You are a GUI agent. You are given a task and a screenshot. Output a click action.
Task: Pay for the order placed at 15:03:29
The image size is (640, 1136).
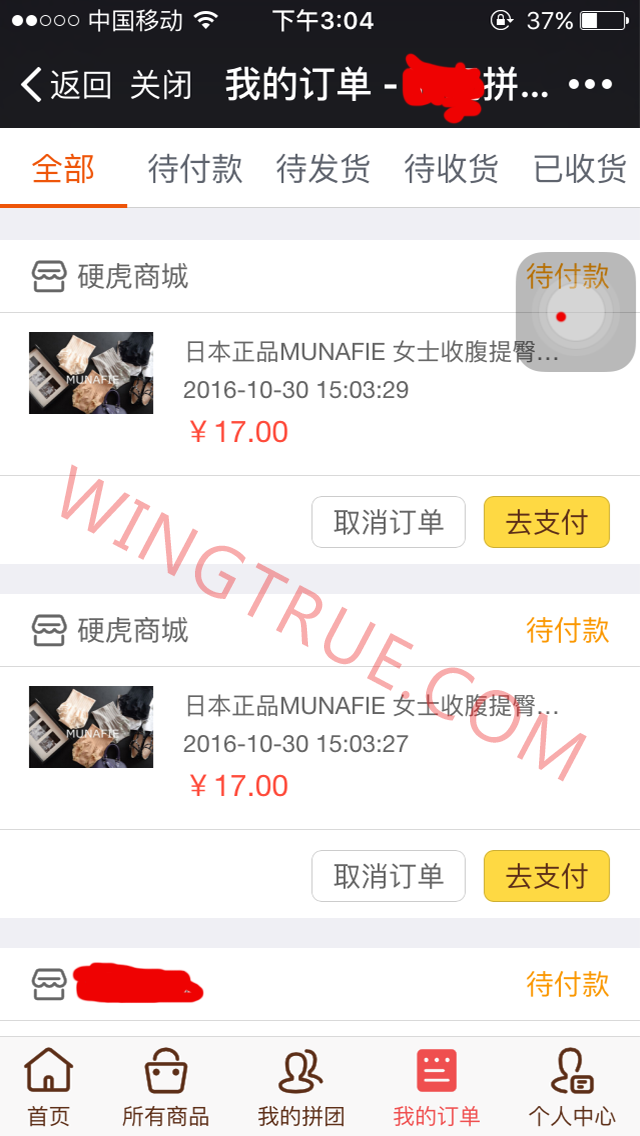(x=546, y=522)
